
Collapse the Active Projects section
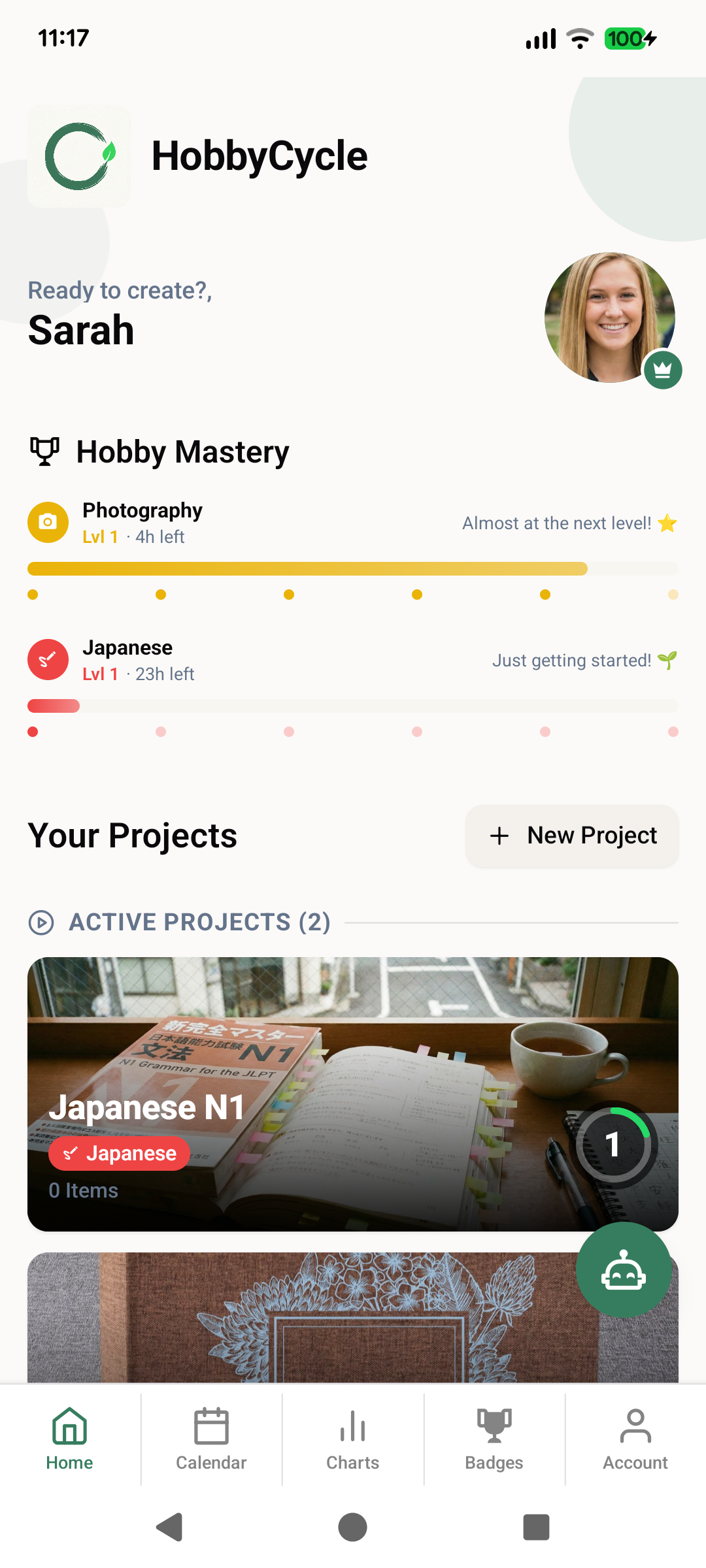(x=180, y=923)
